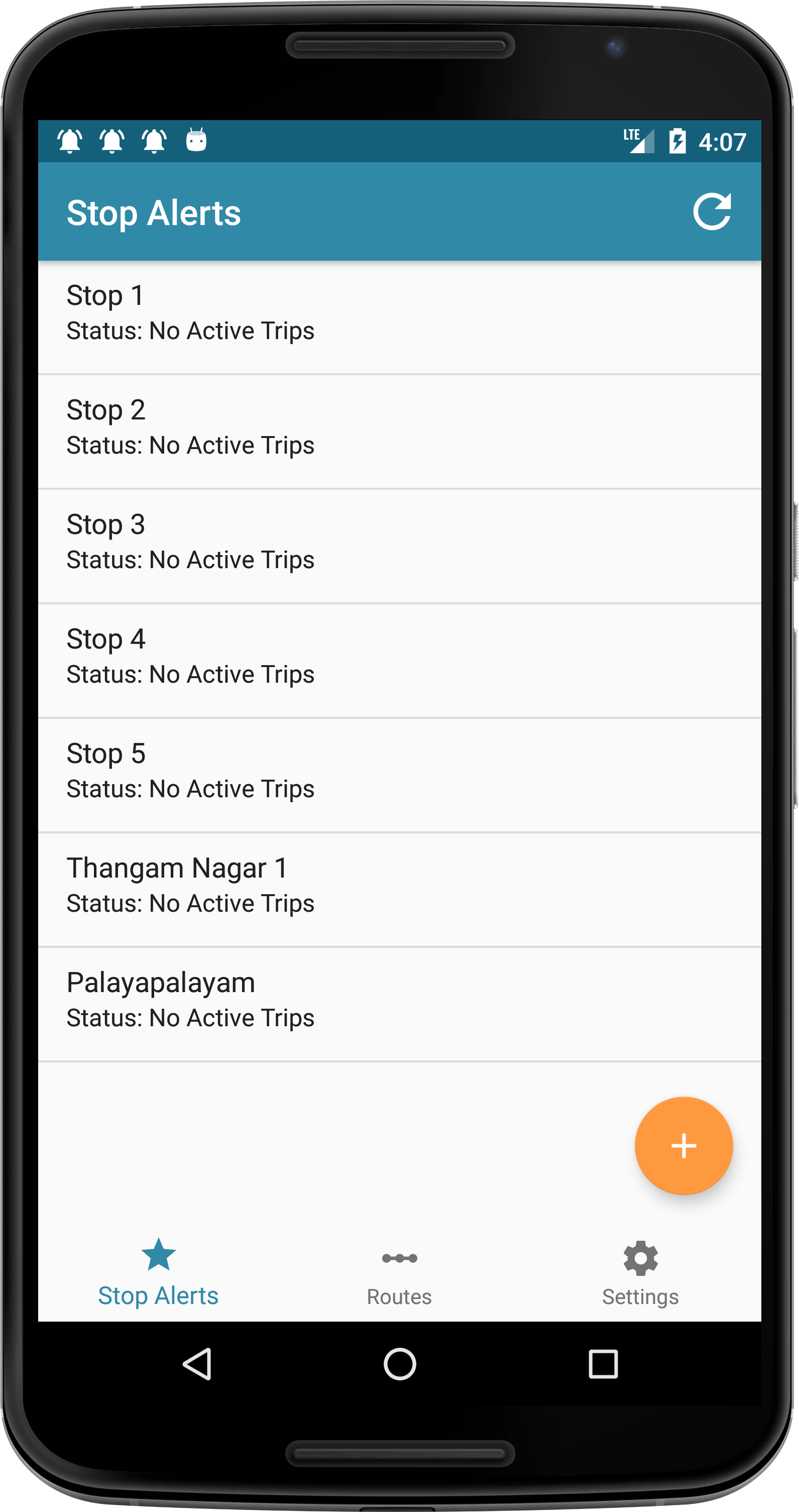799x1512 pixels.
Task: Open the Settings tab
Action: [x=640, y=1276]
